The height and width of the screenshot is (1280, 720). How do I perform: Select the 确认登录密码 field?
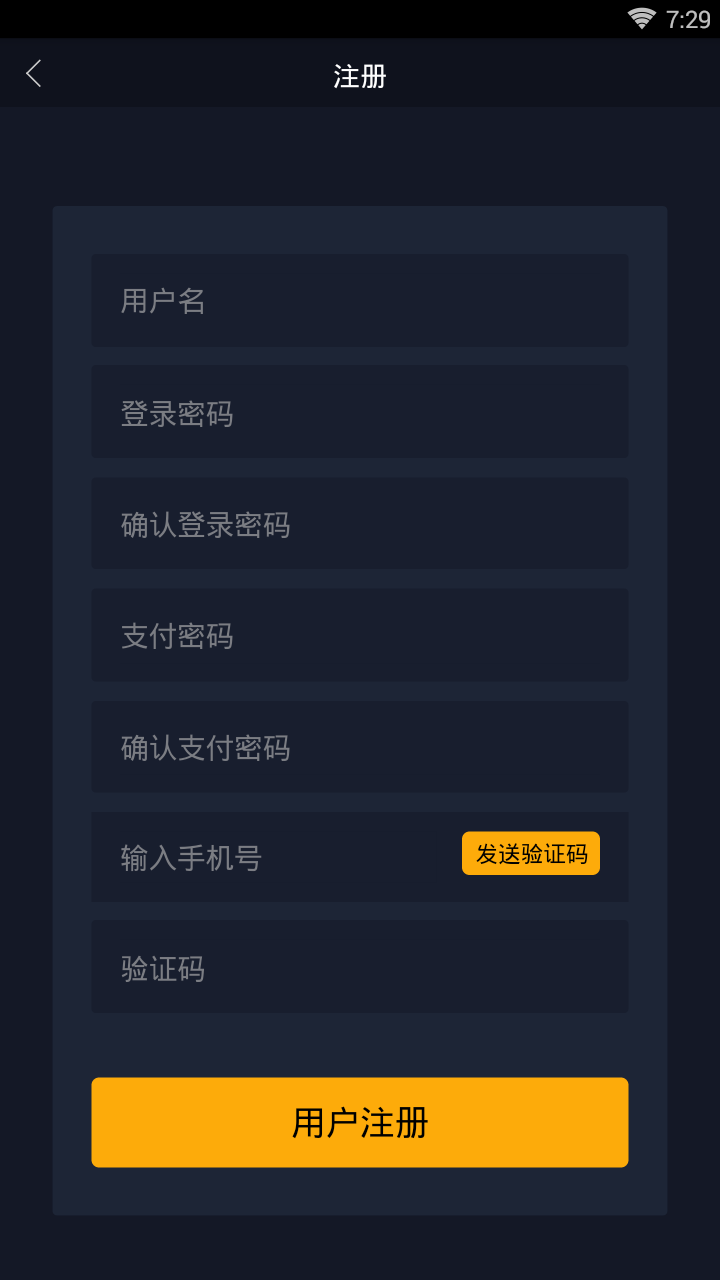tap(360, 524)
